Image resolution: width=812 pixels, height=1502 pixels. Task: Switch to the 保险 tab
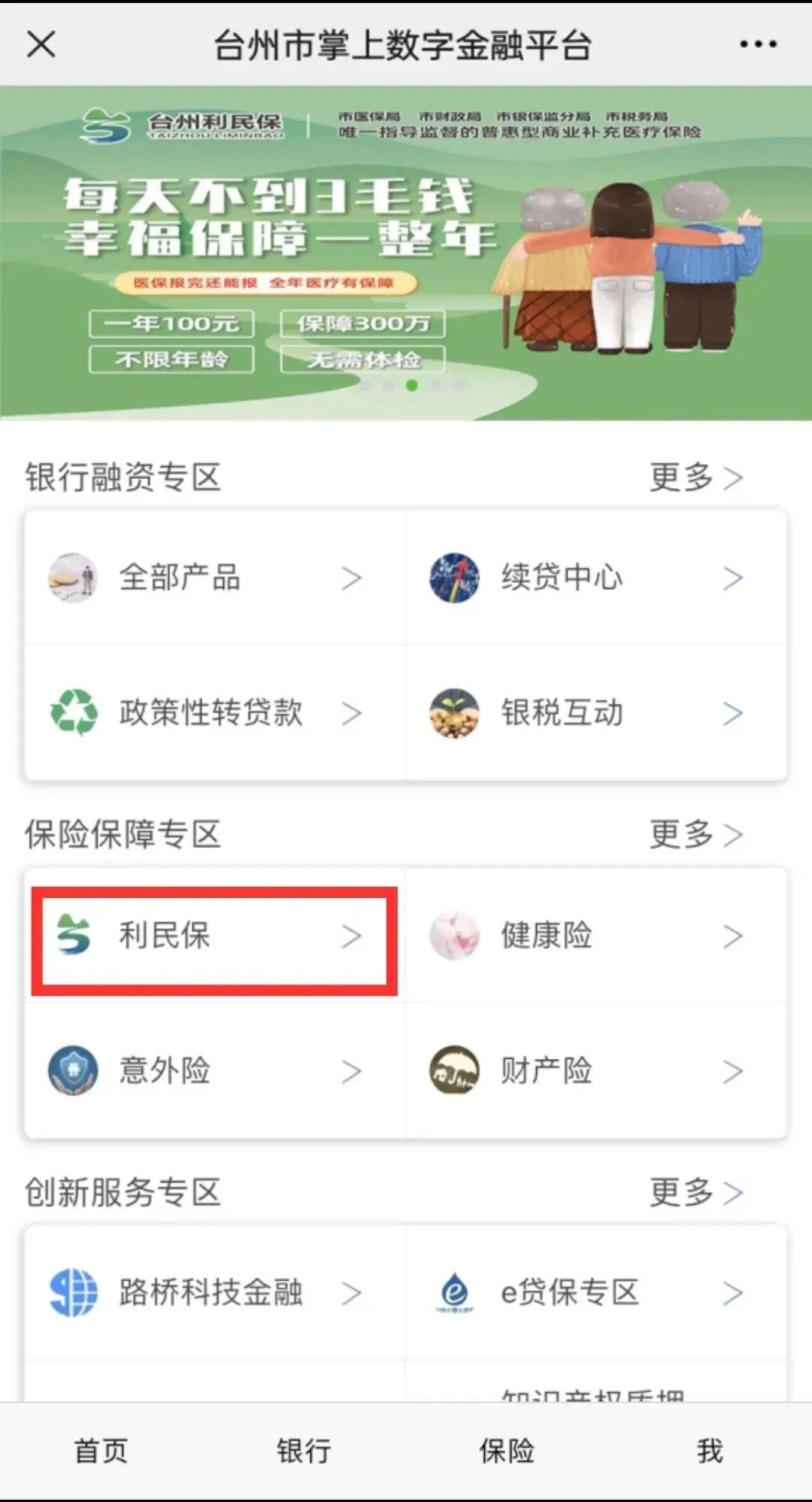[507, 1451]
